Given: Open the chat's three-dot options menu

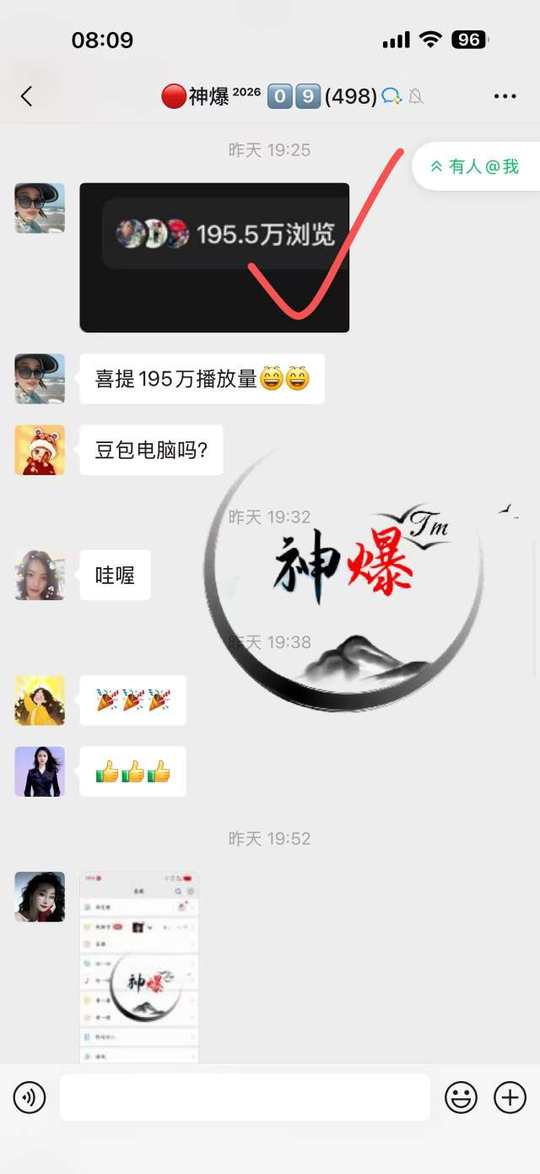Looking at the screenshot, I should click(505, 96).
